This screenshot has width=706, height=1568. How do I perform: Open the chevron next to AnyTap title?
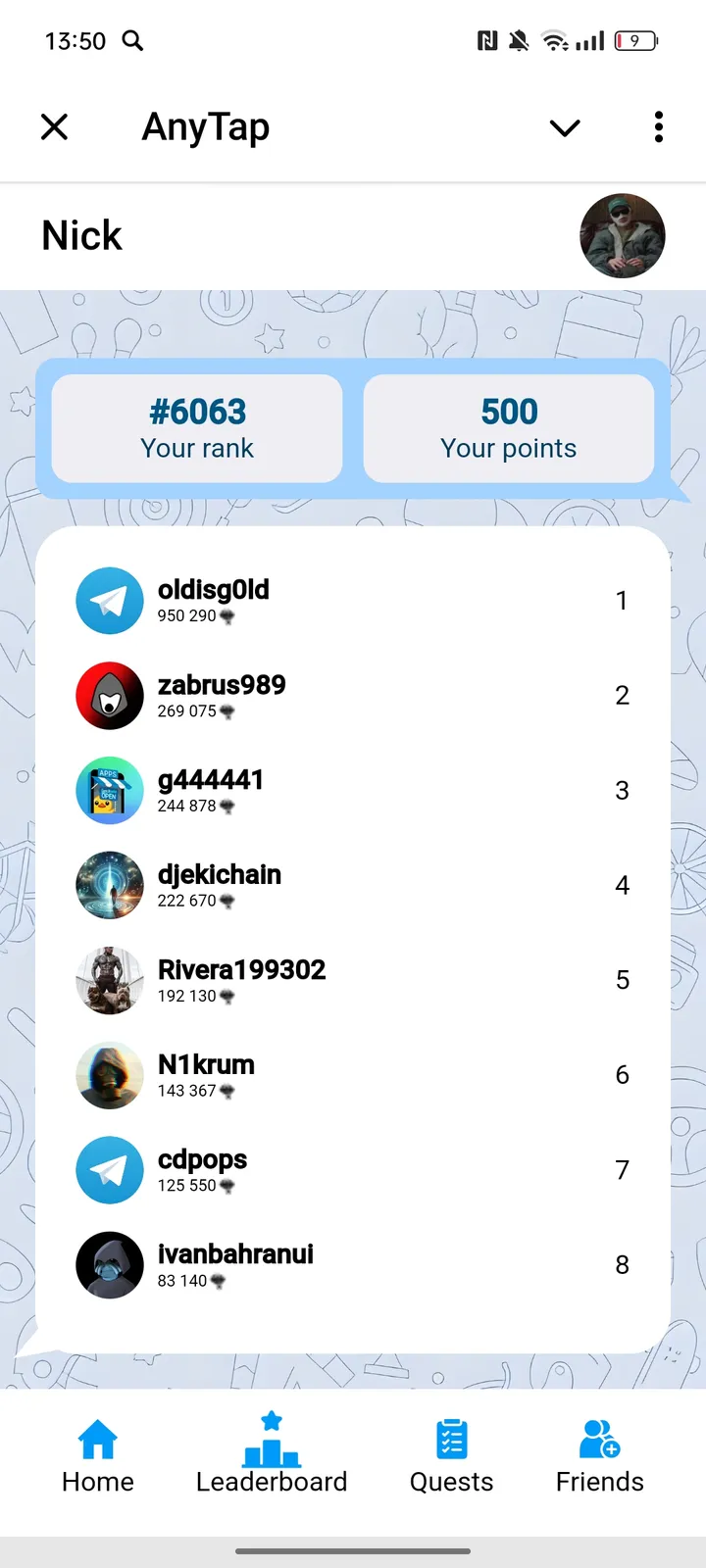pos(564,127)
